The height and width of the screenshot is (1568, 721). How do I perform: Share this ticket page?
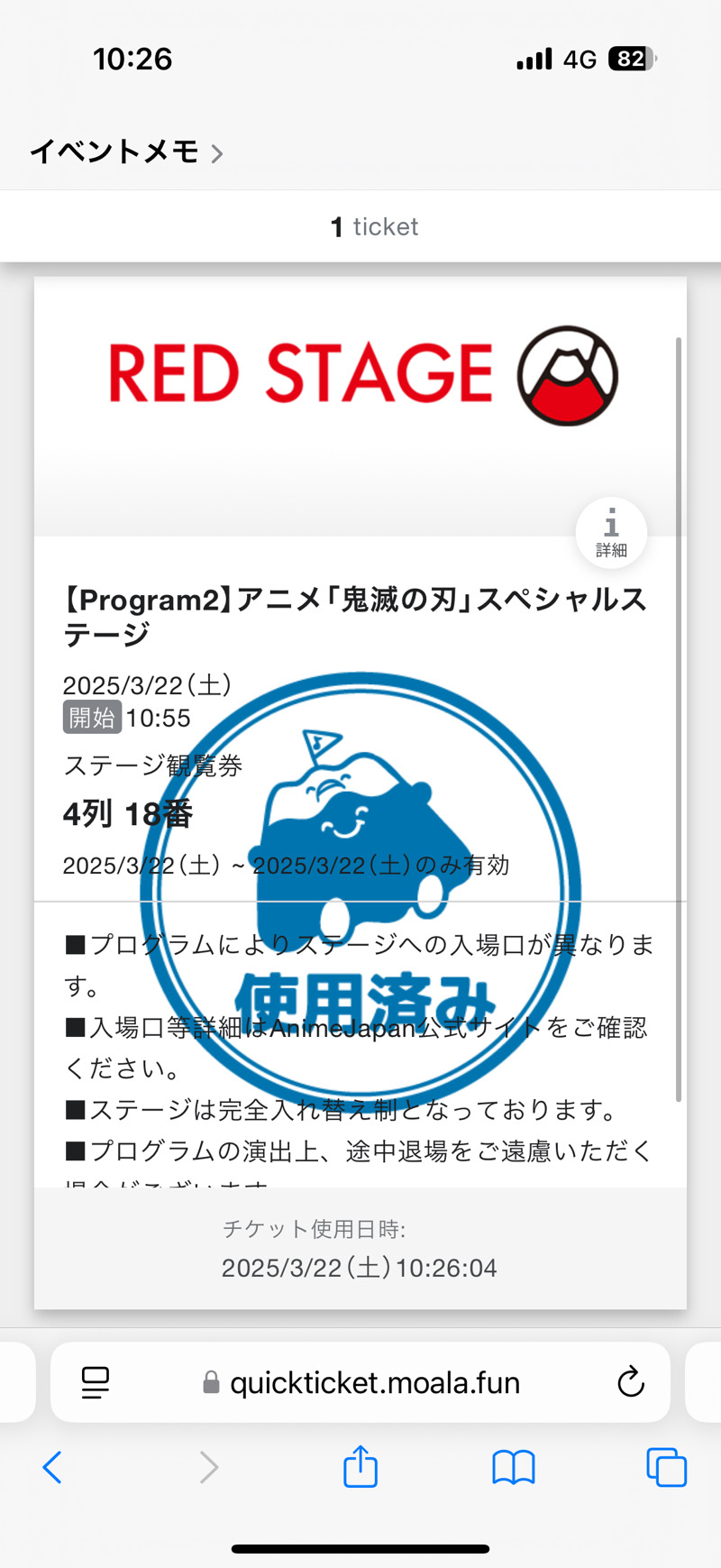360,1467
